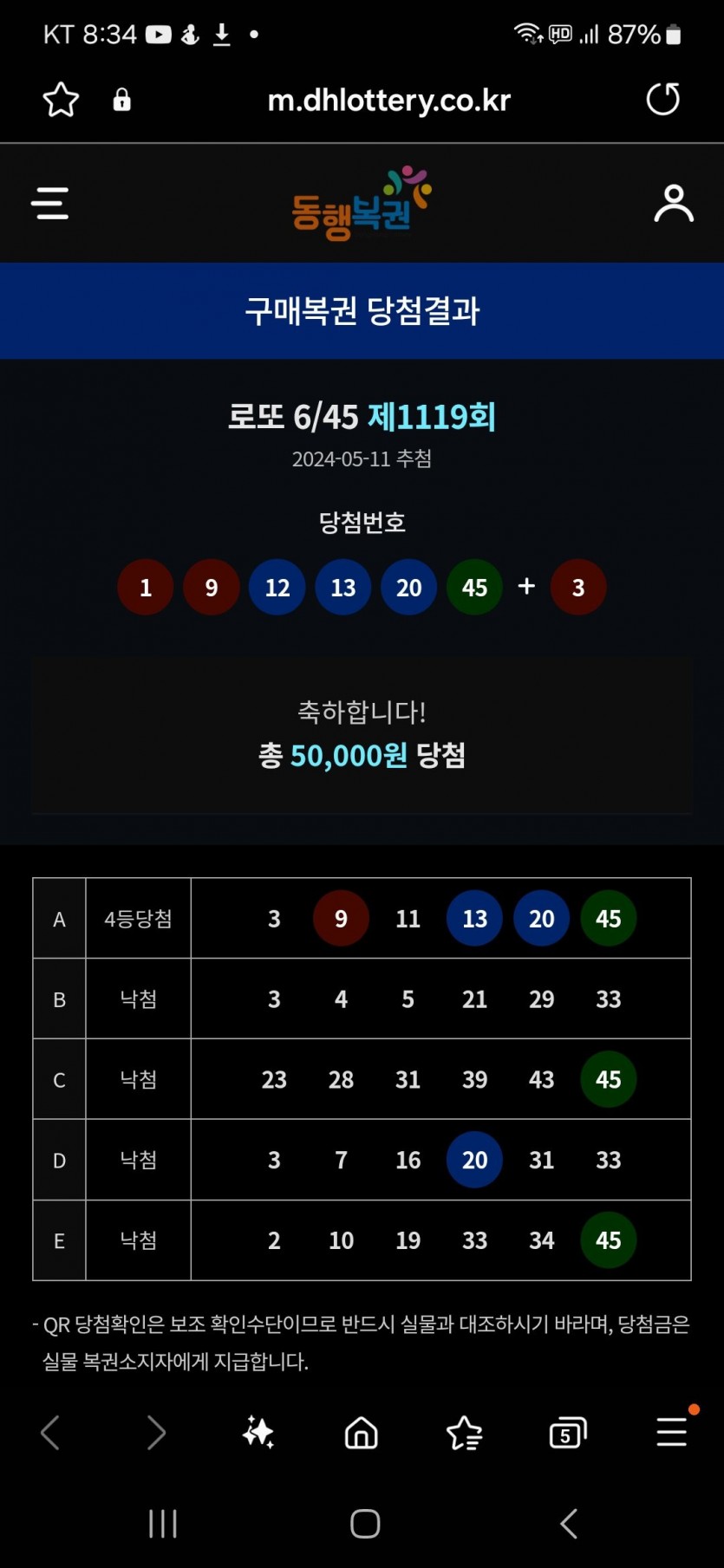This screenshot has height=1568, width=724.
Task: Open the user profile icon
Action: tap(674, 204)
